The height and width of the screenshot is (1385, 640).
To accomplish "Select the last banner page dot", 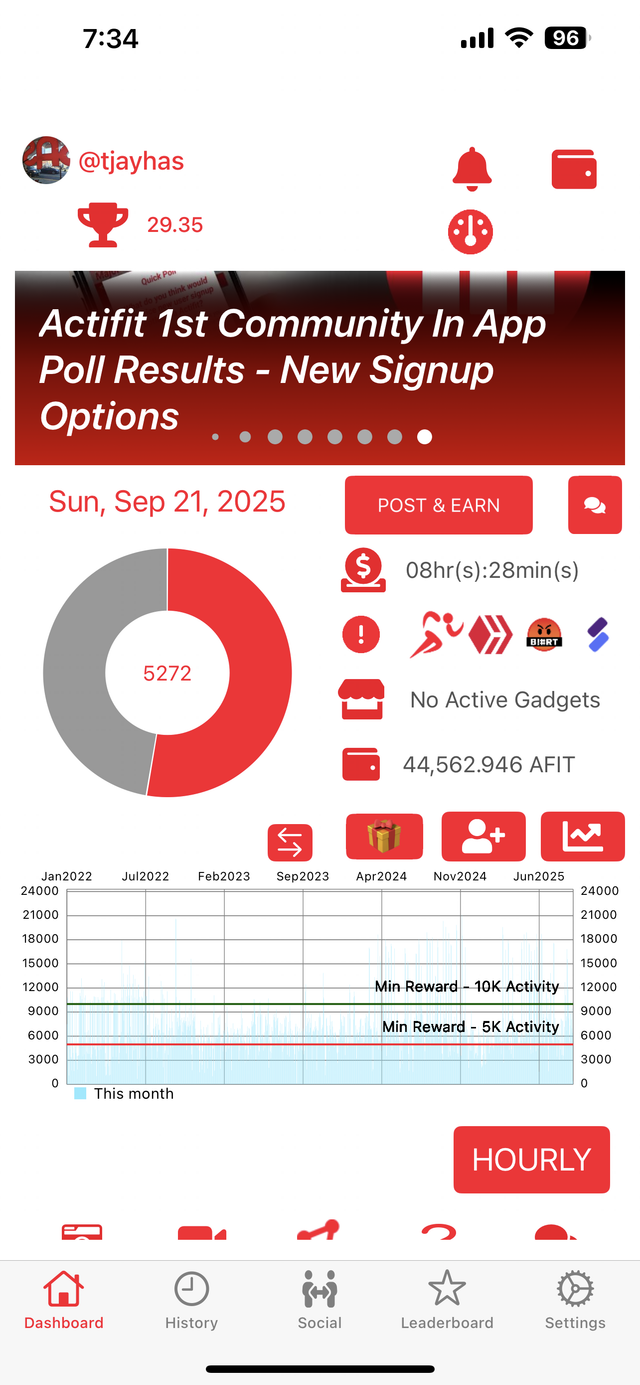I will 424,436.
